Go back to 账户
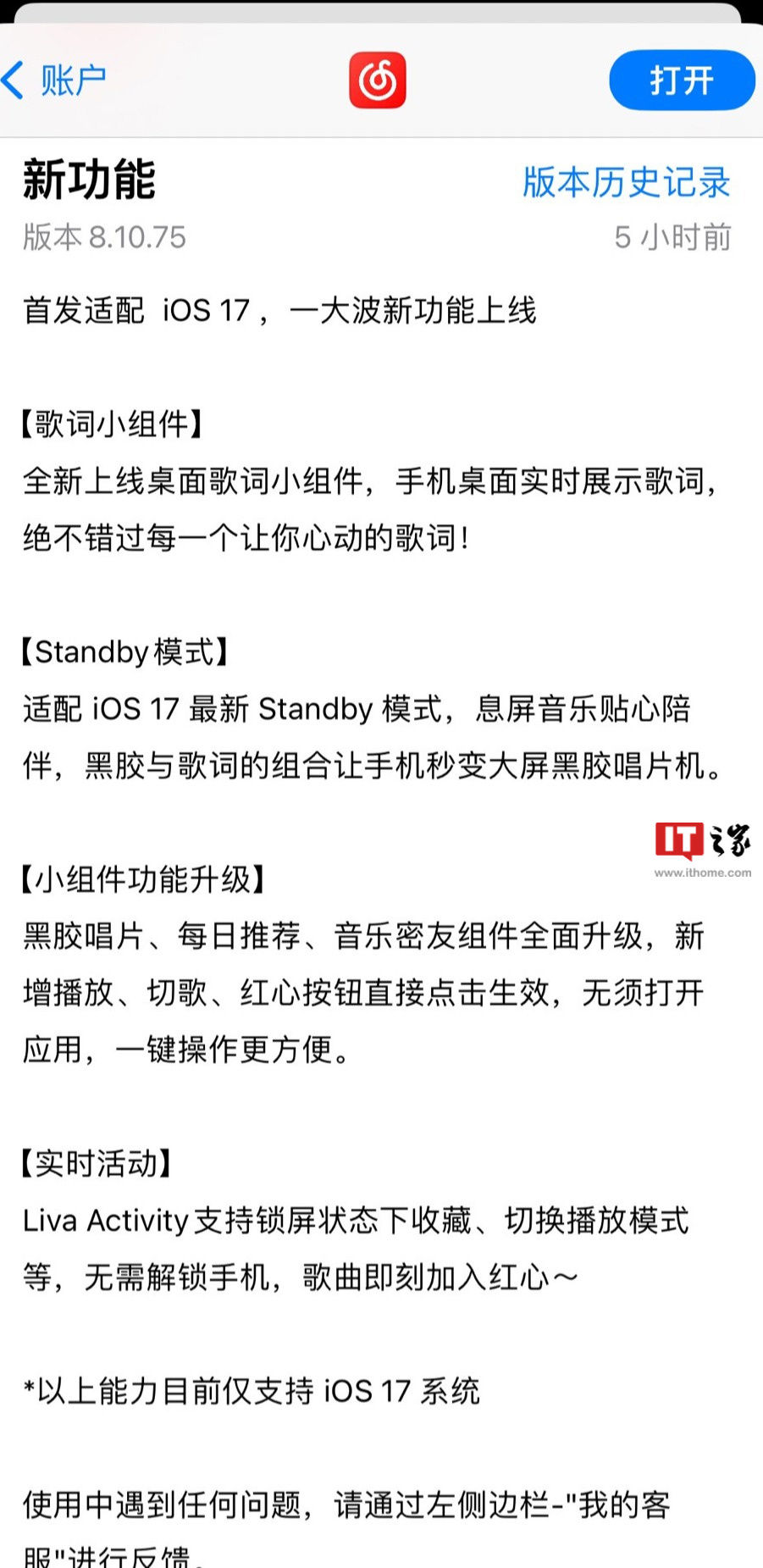The image size is (763, 1568). [54, 80]
